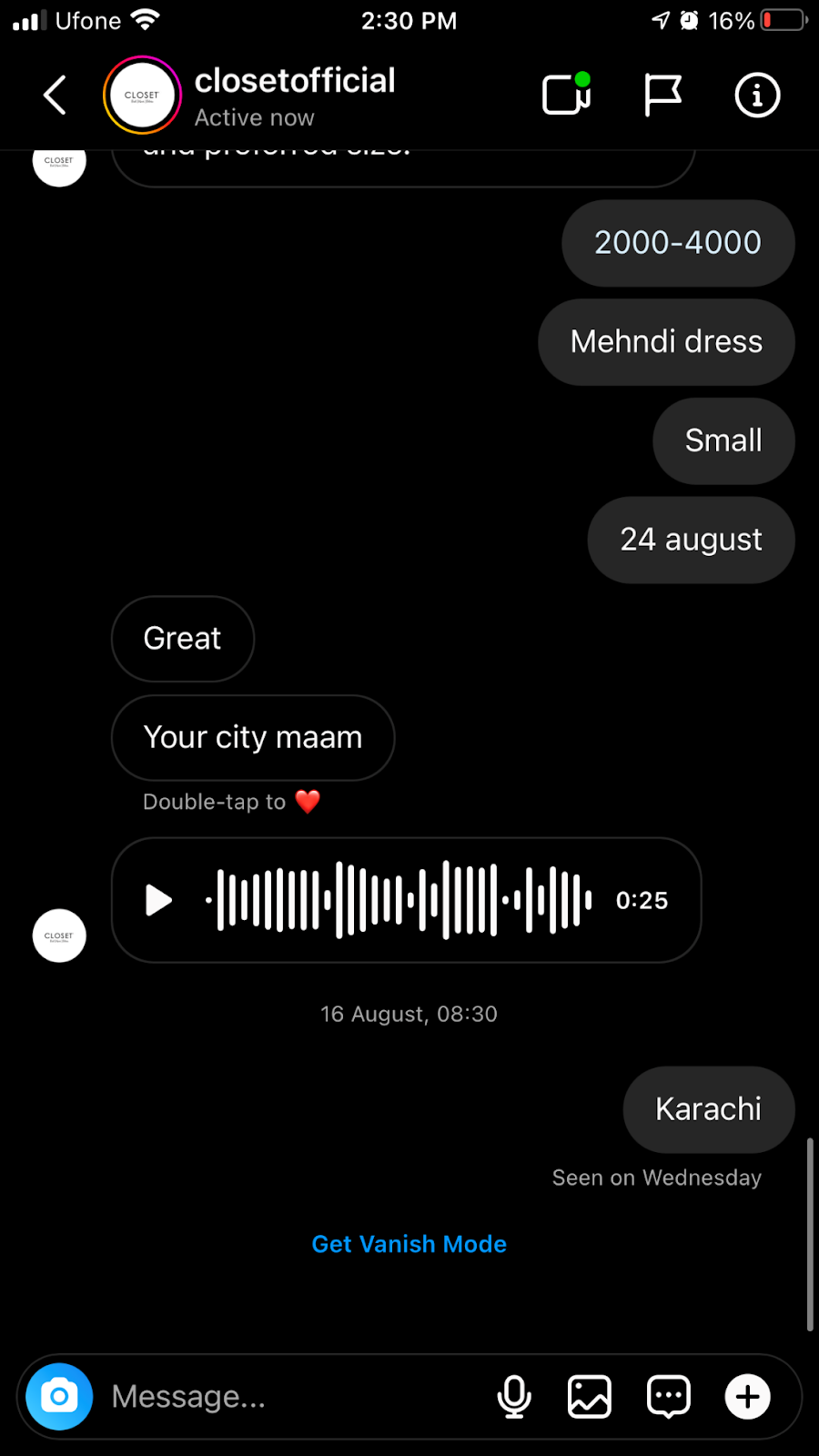Go back to the inbox
The width and height of the screenshot is (819, 1456).
coord(55,95)
